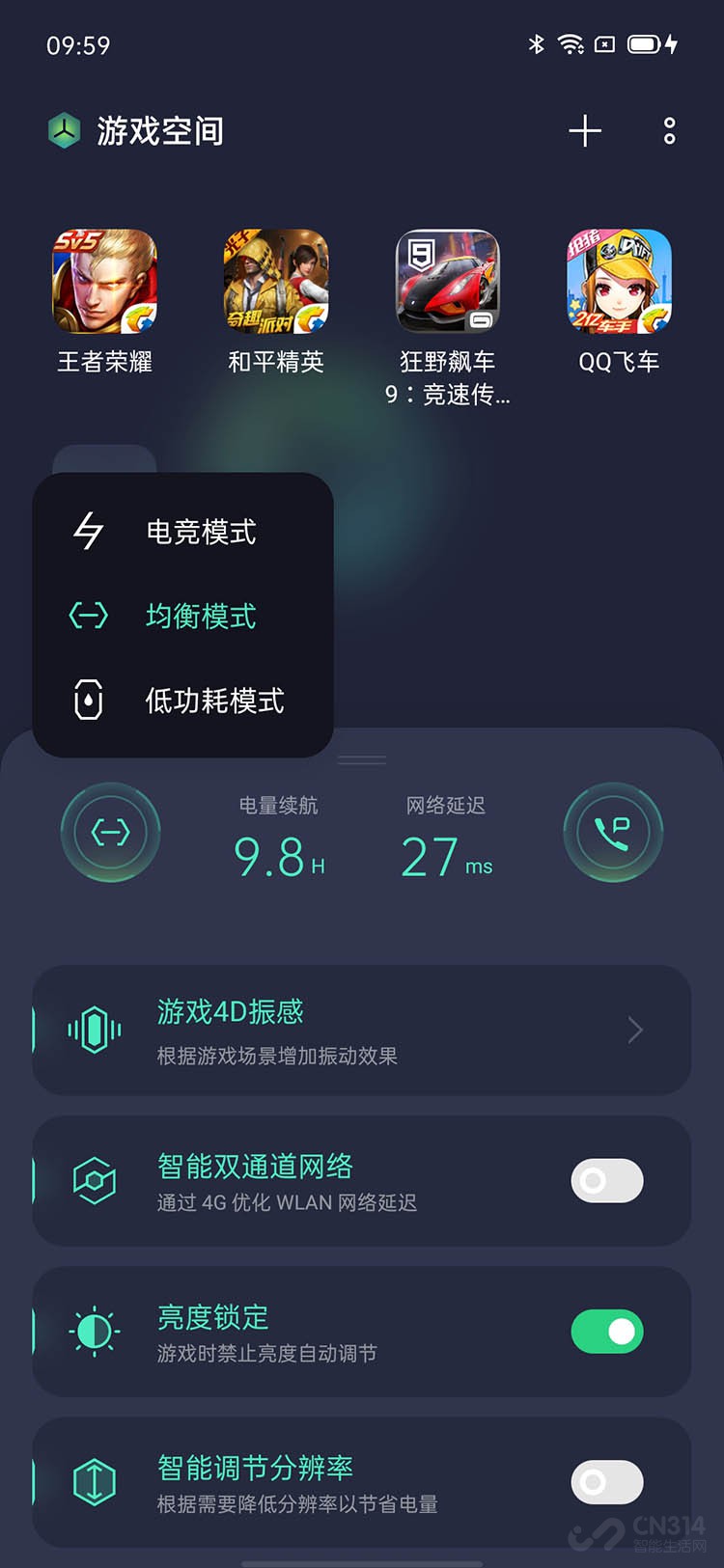This screenshot has width=724, height=1568.
Task: Click the 游戏4D振感 vibration icon
Action: pos(92,1030)
